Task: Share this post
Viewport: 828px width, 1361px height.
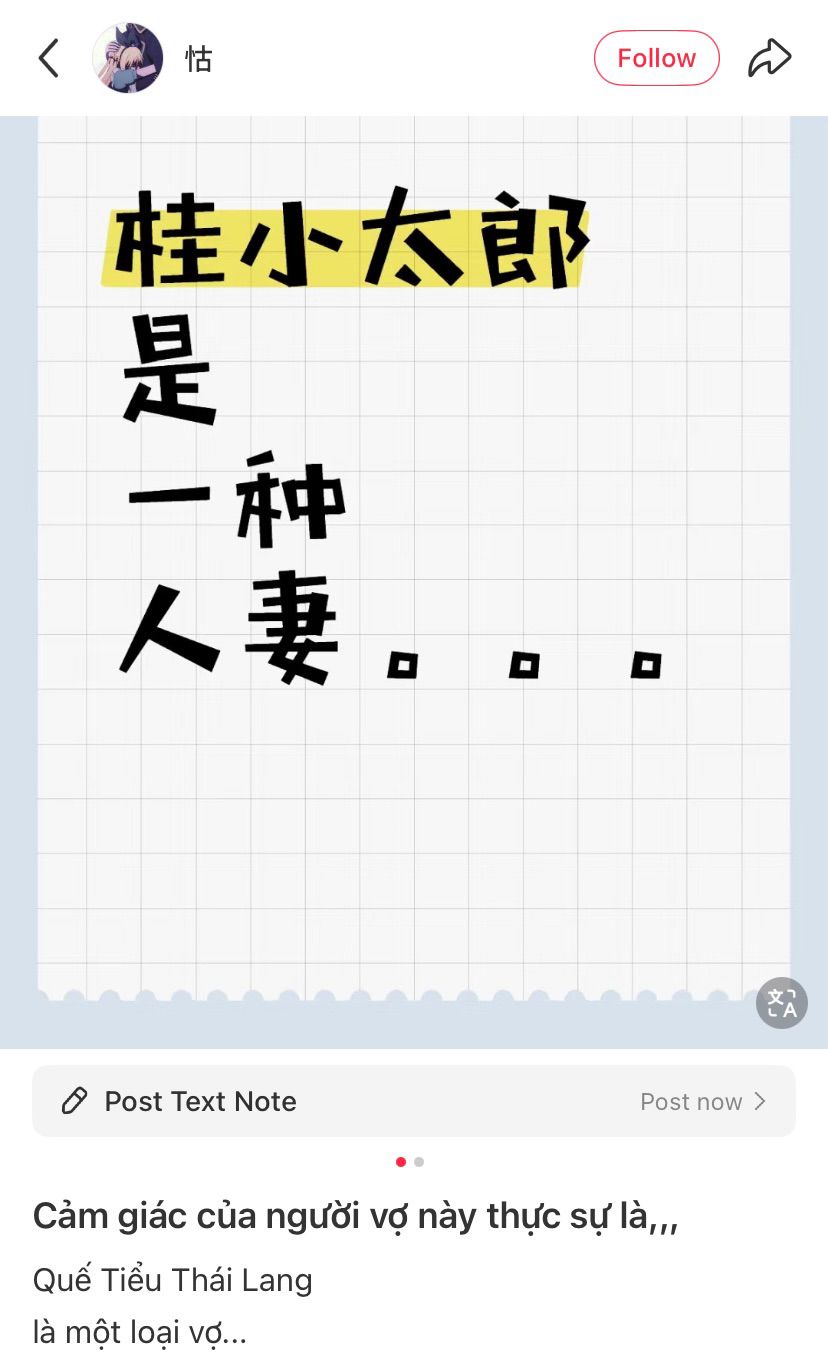Action: pyautogui.click(x=769, y=58)
